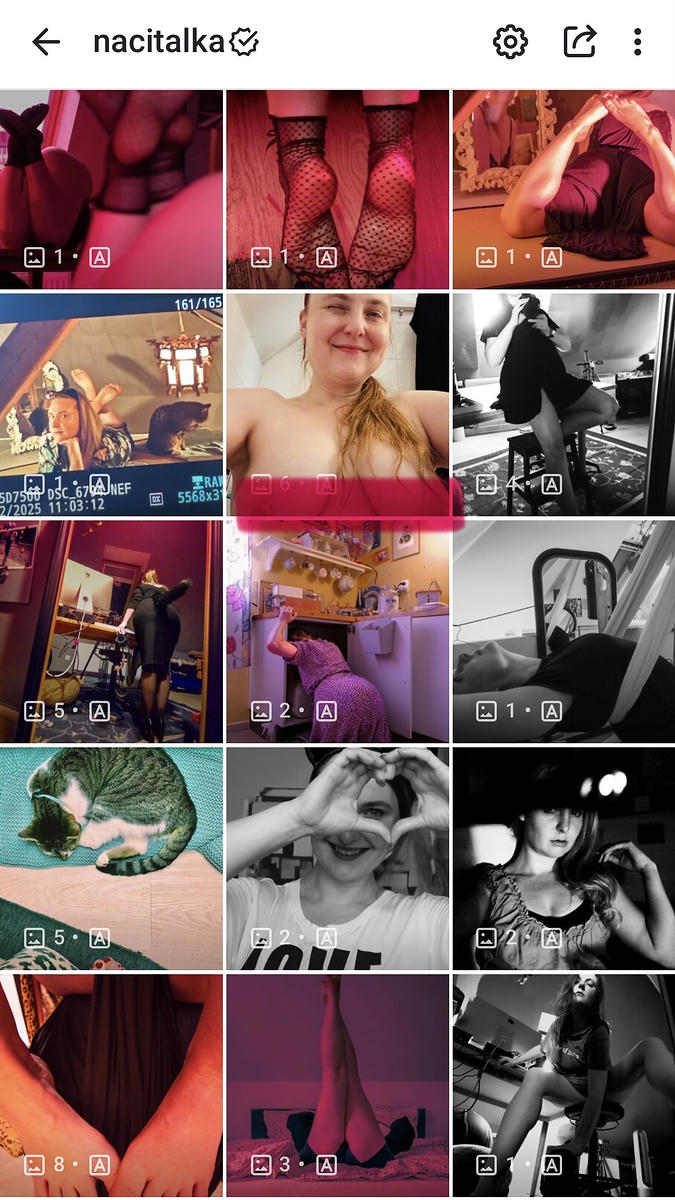View the heart-hands black-and-white photo
The width and height of the screenshot is (675, 1200).
(x=337, y=858)
